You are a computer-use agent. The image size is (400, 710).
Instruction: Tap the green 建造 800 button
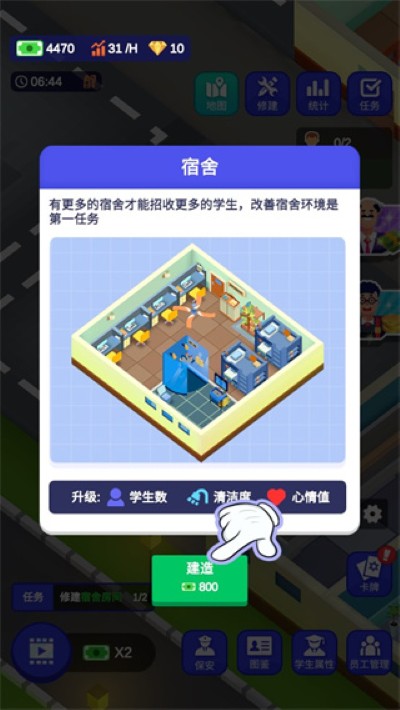[x=199, y=580]
